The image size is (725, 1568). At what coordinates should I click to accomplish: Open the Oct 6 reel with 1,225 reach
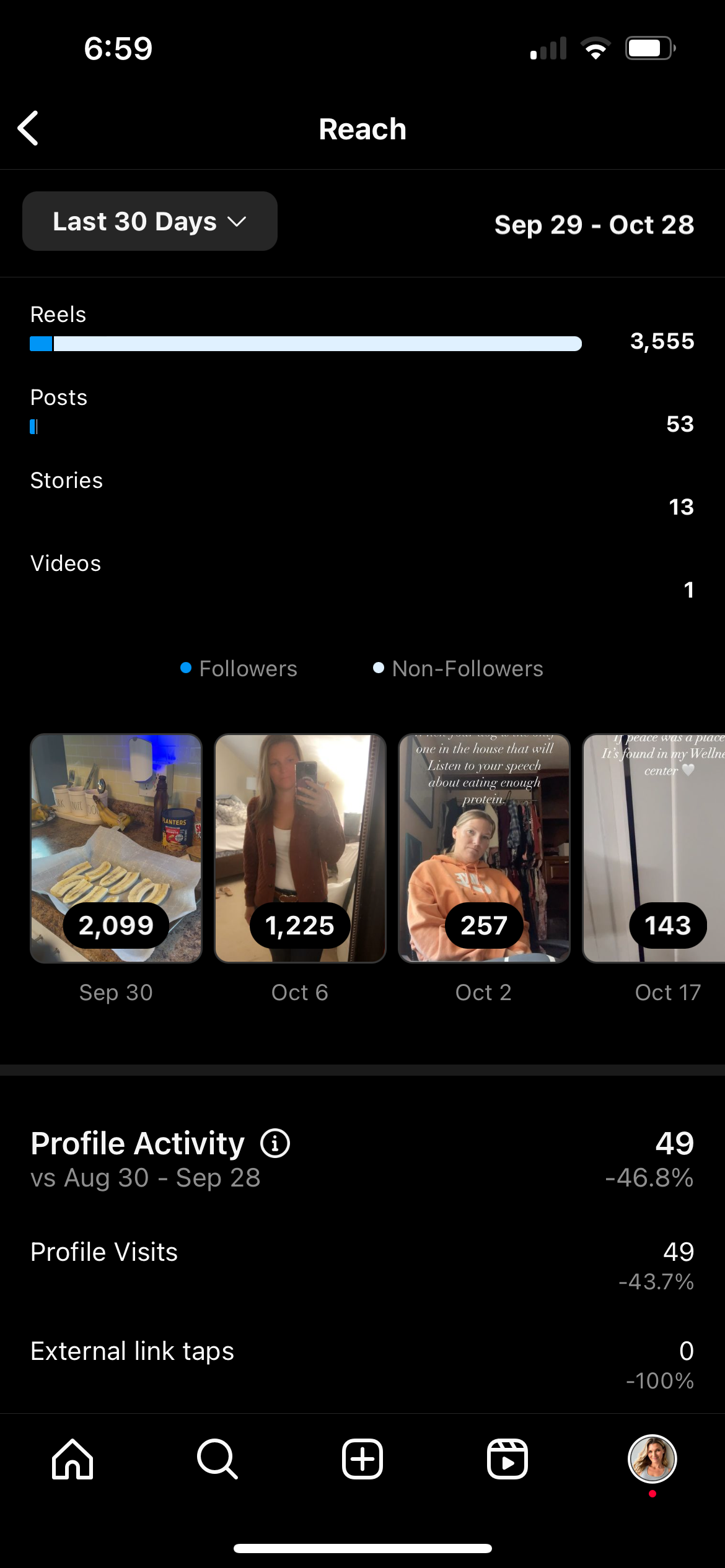pos(300,848)
